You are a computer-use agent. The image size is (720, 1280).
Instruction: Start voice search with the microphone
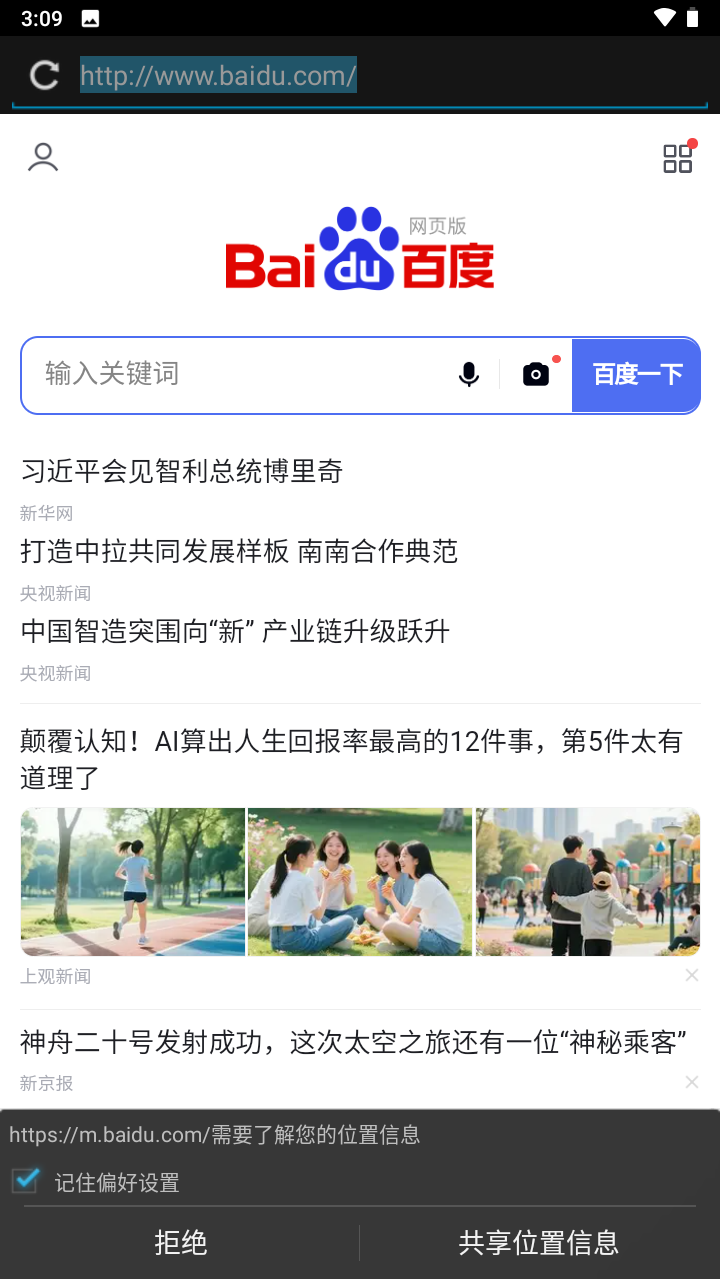tap(468, 374)
